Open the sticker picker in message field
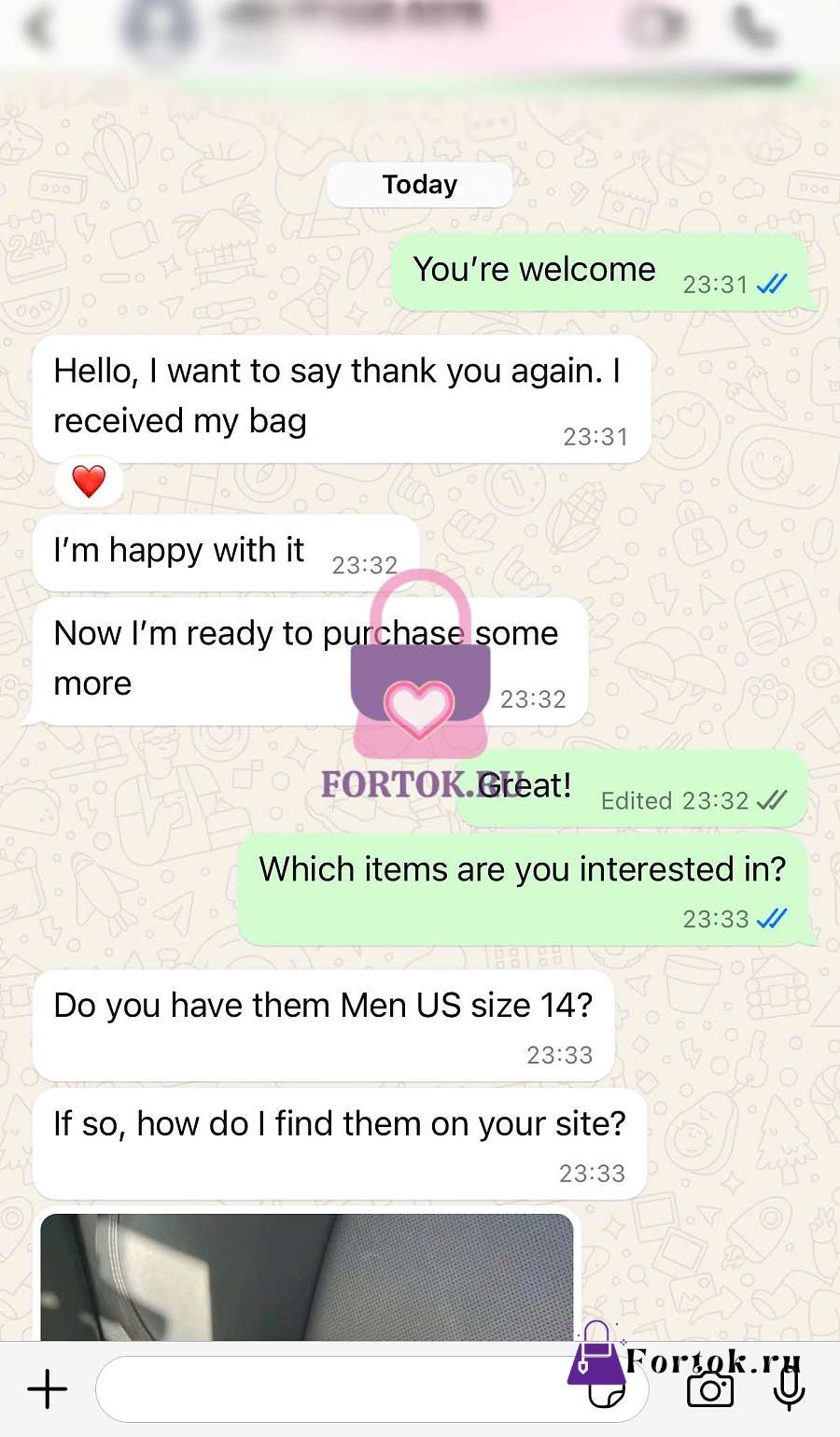 [x=608, y=1392]
